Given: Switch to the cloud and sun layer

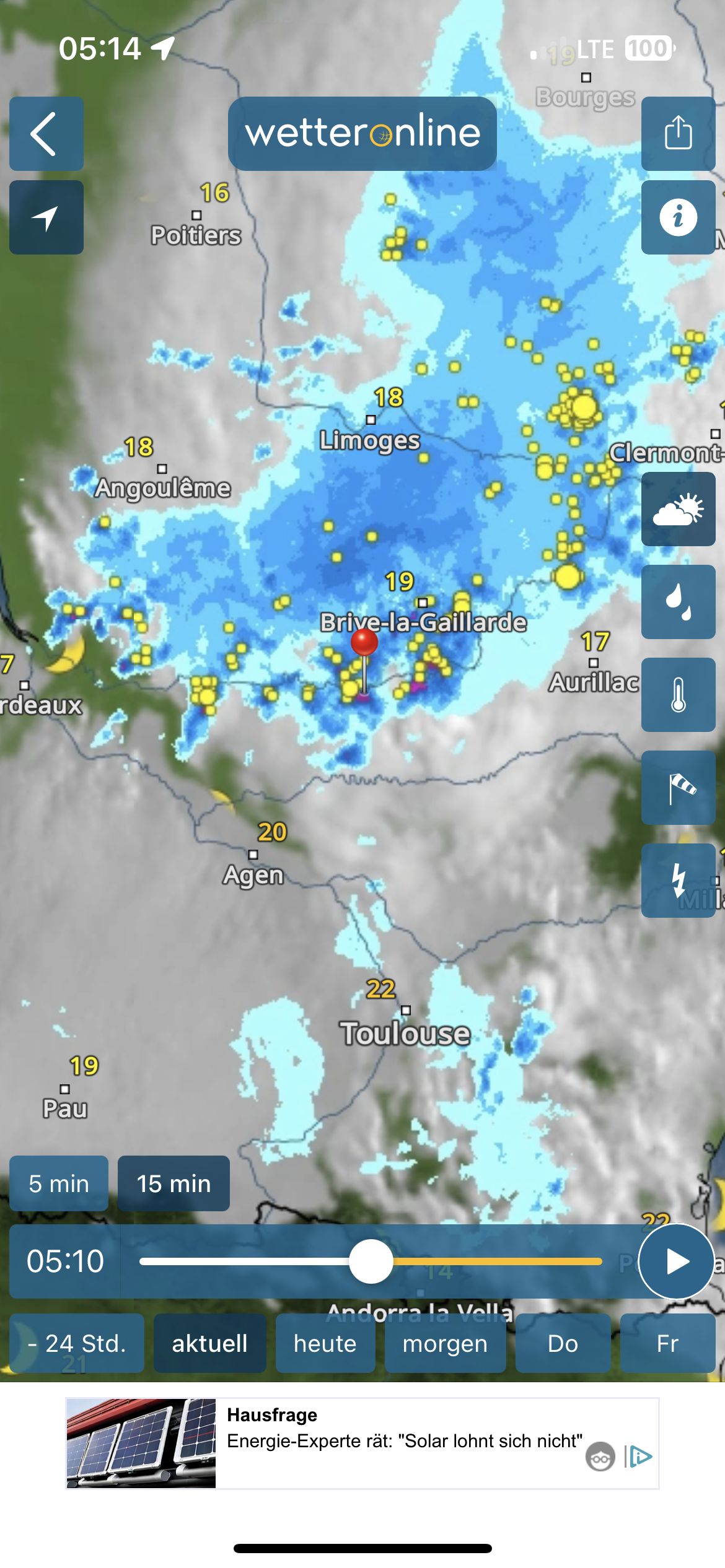Looking at the screenshot, I should coord(678,509).
